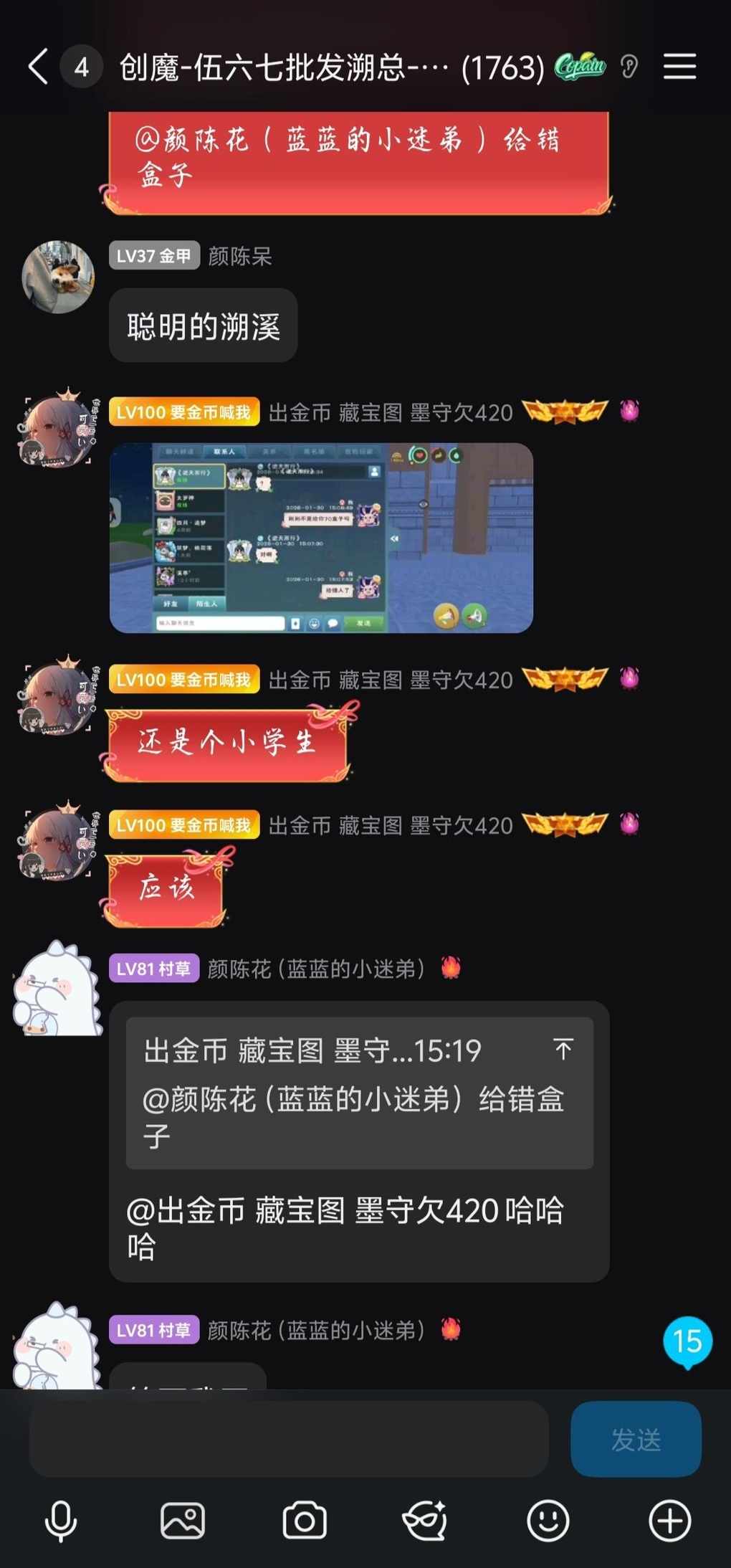This screenshot has height=1568, width=731.
Task: Open the group menu with three lines
Action: coord(679,67)
